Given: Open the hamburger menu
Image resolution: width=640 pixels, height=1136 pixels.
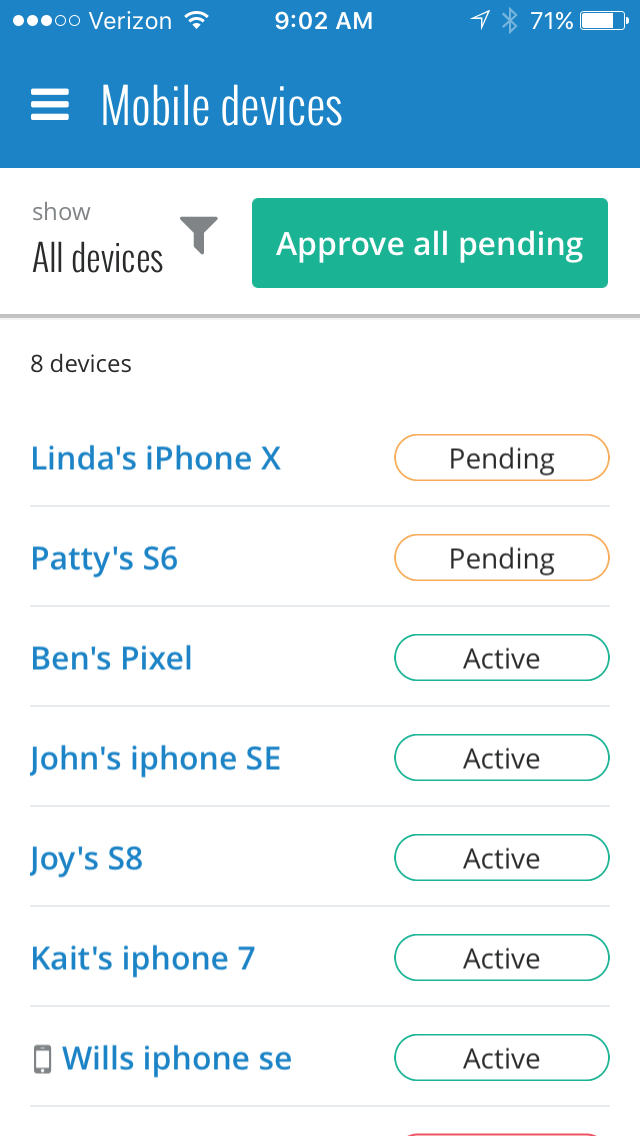Looking at the screenshot, I should 50,104.
